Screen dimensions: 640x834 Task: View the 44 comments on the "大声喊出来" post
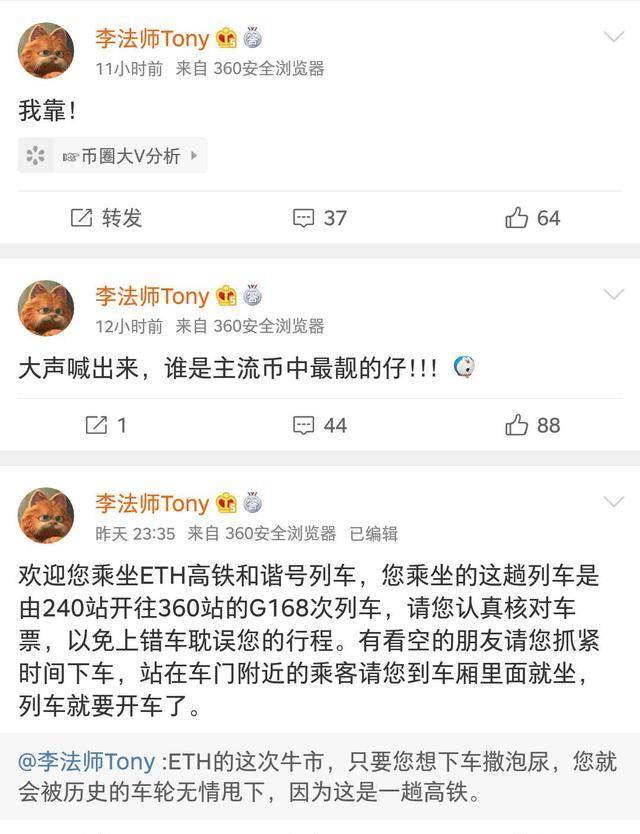(x=320, y=425)
